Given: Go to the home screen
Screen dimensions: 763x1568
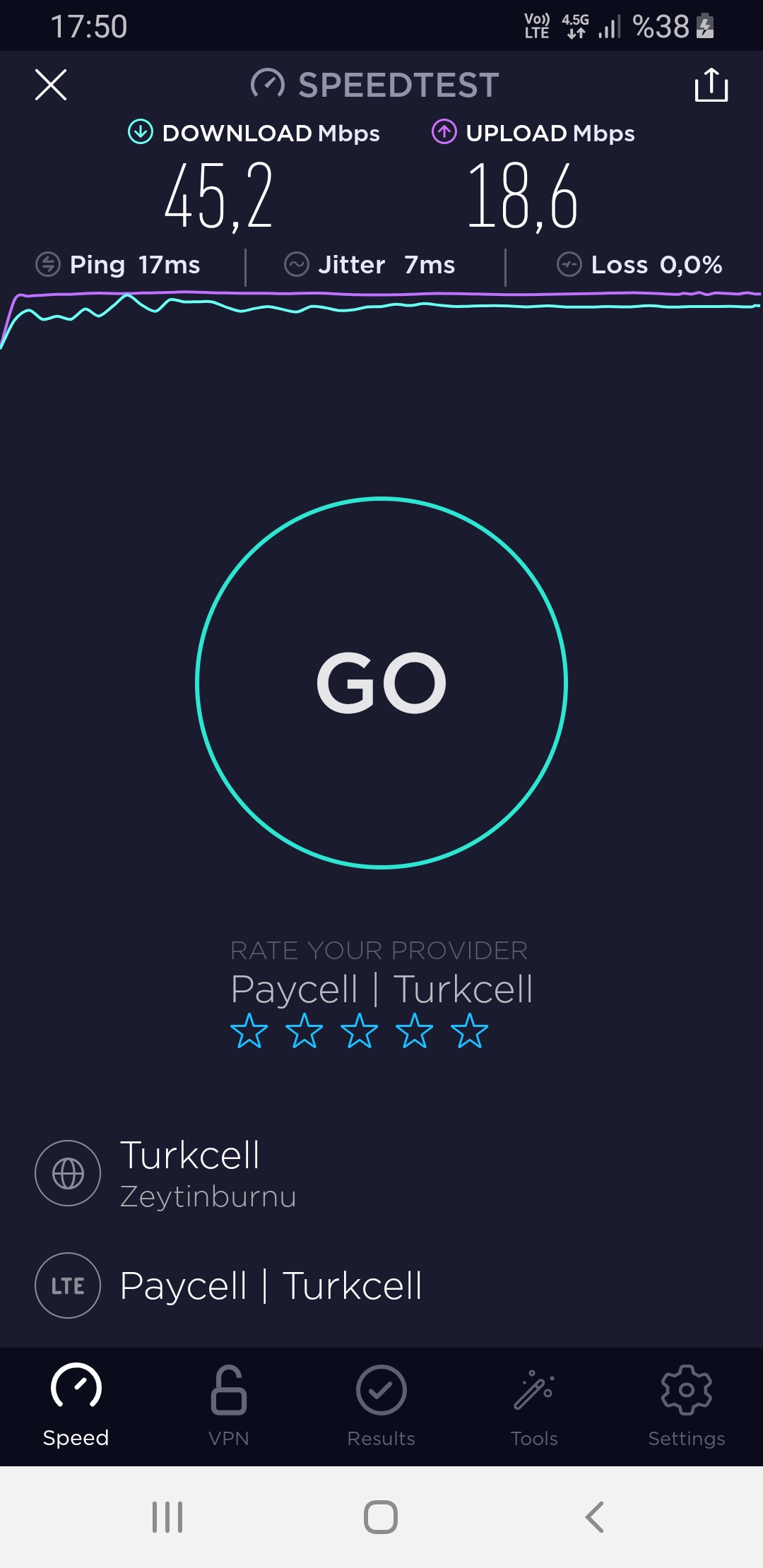Looking at the screenshot, I should tap(381, 1516).
